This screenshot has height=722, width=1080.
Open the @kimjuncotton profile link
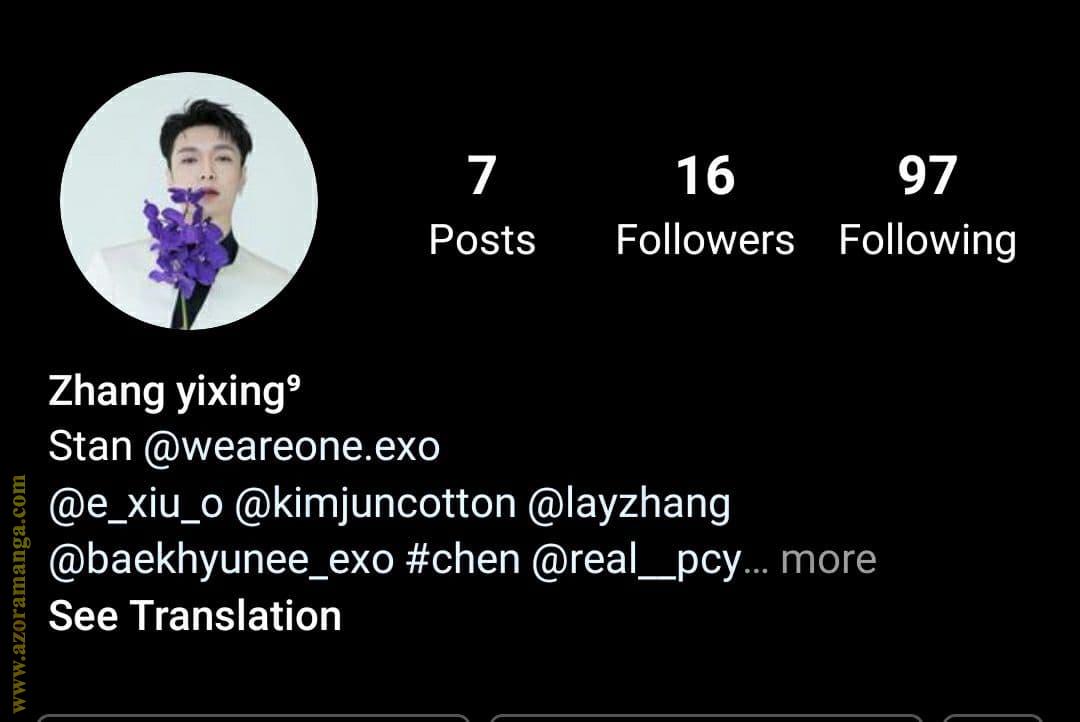[375, 504]
